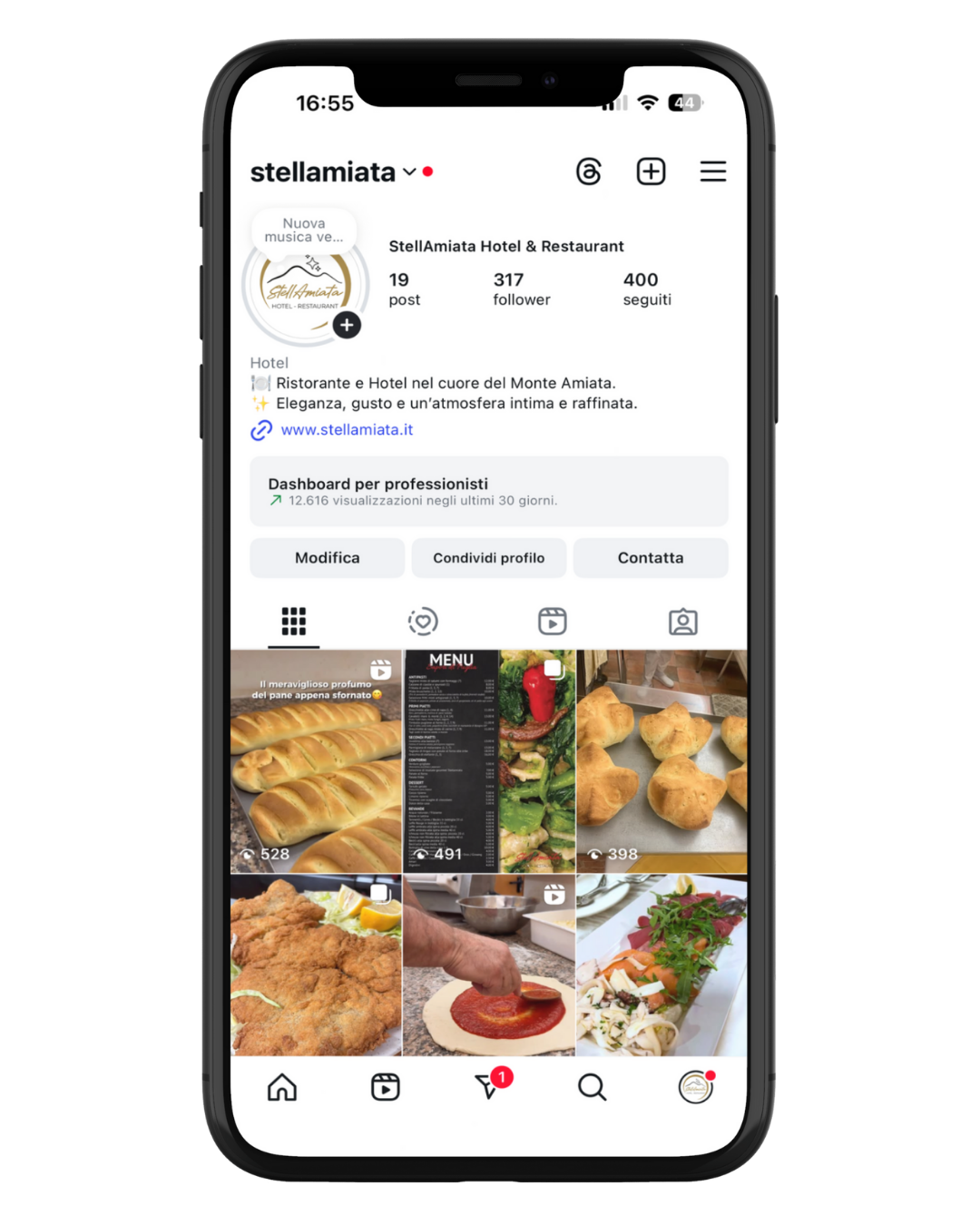Switch to the tagged photos tab
This screenshot has width=980, height=1225.
(682, 622)
